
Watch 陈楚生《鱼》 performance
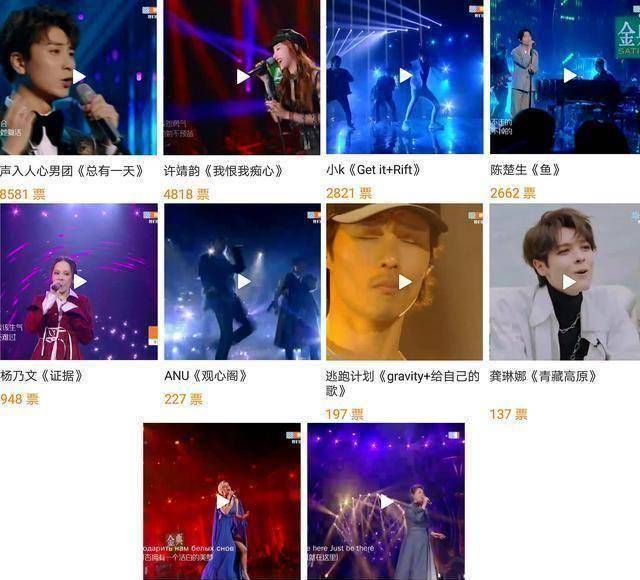569,76
